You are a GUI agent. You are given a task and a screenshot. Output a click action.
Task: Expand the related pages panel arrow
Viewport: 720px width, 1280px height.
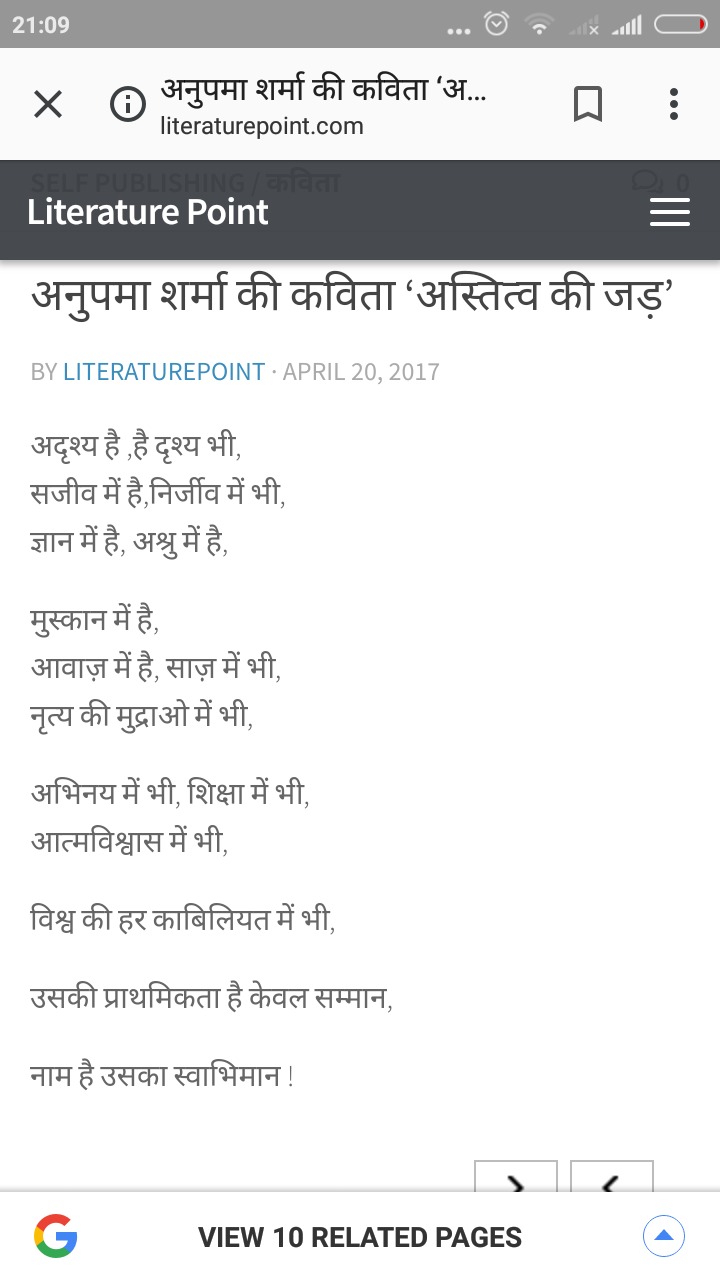click(664, 1236)
